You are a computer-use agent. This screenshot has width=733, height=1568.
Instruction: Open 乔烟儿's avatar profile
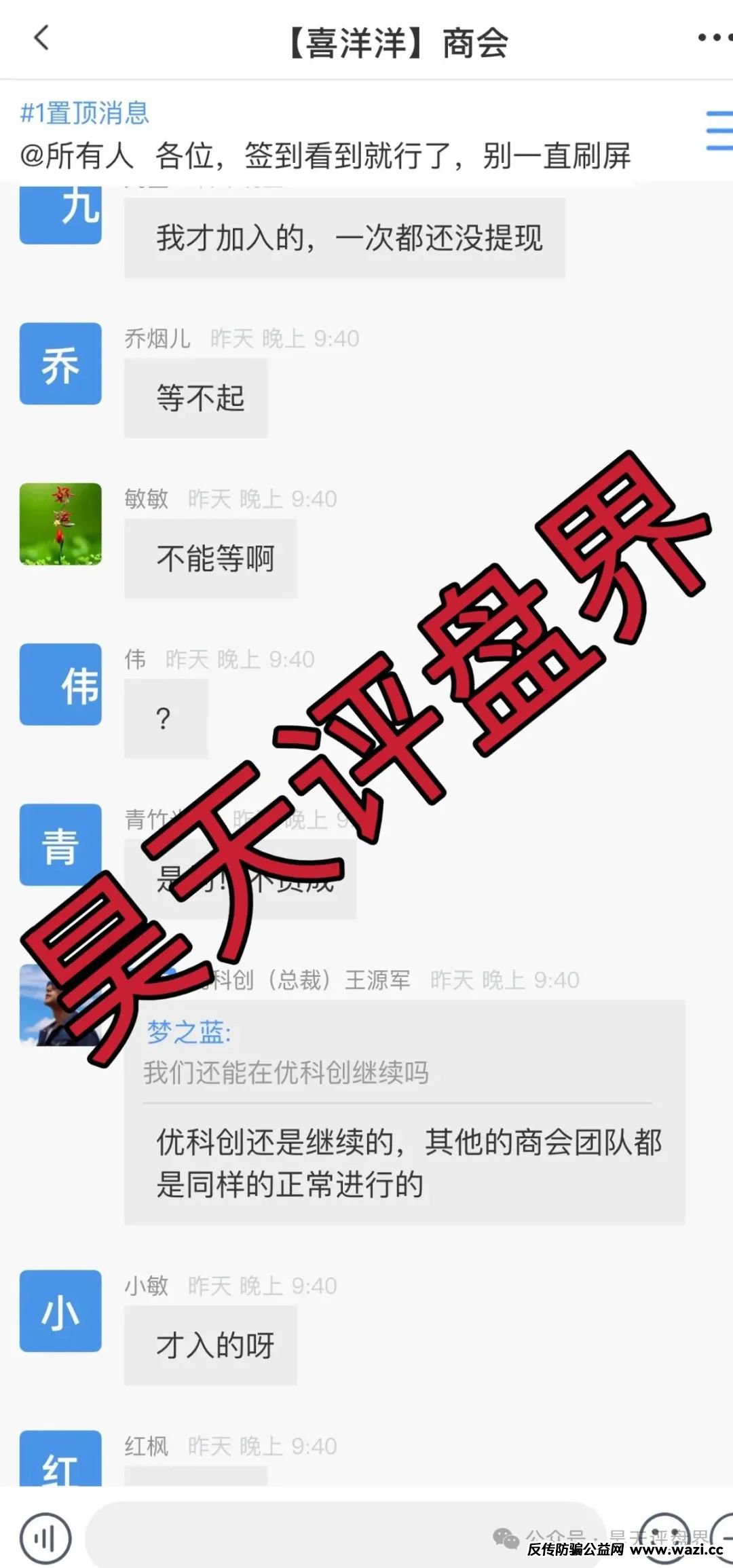point(60,364)
